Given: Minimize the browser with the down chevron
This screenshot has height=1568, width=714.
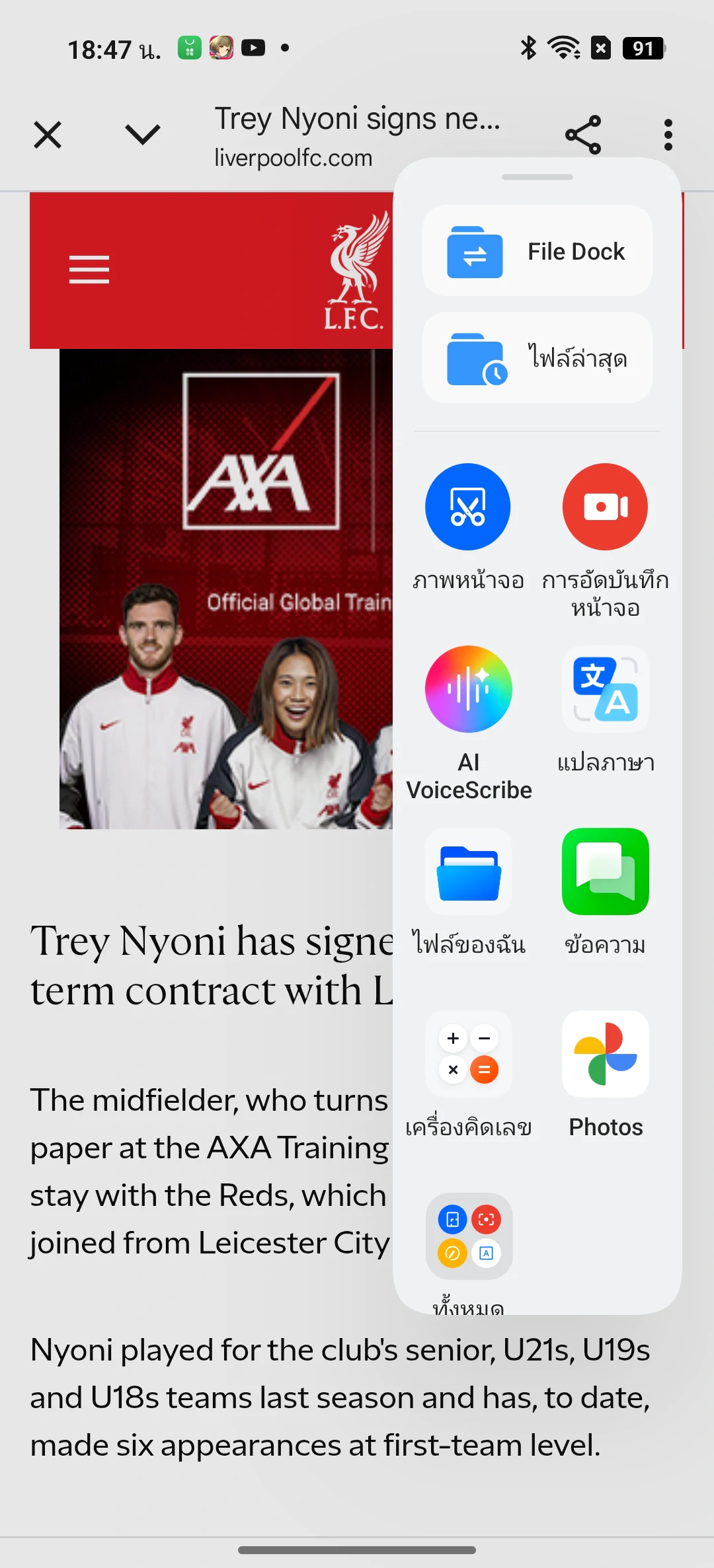Looking at the screenshot, I should (x=143, y=135).
